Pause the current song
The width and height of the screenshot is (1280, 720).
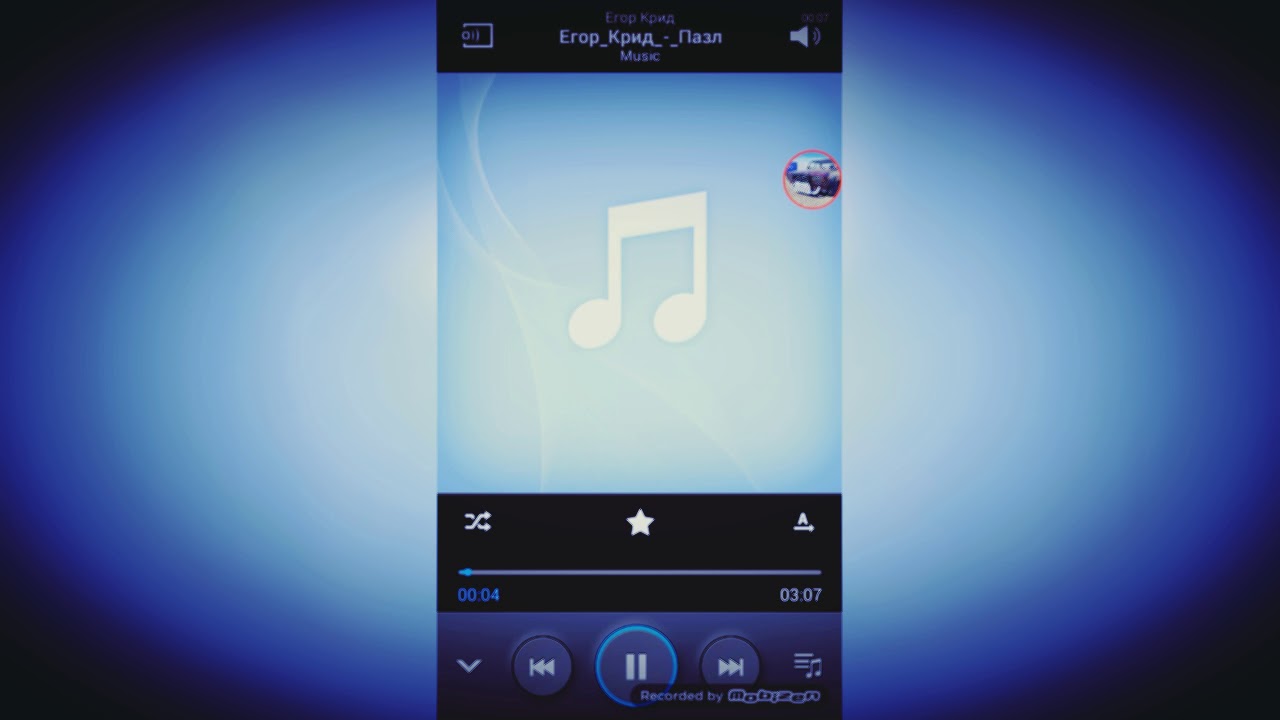[636, 666]
